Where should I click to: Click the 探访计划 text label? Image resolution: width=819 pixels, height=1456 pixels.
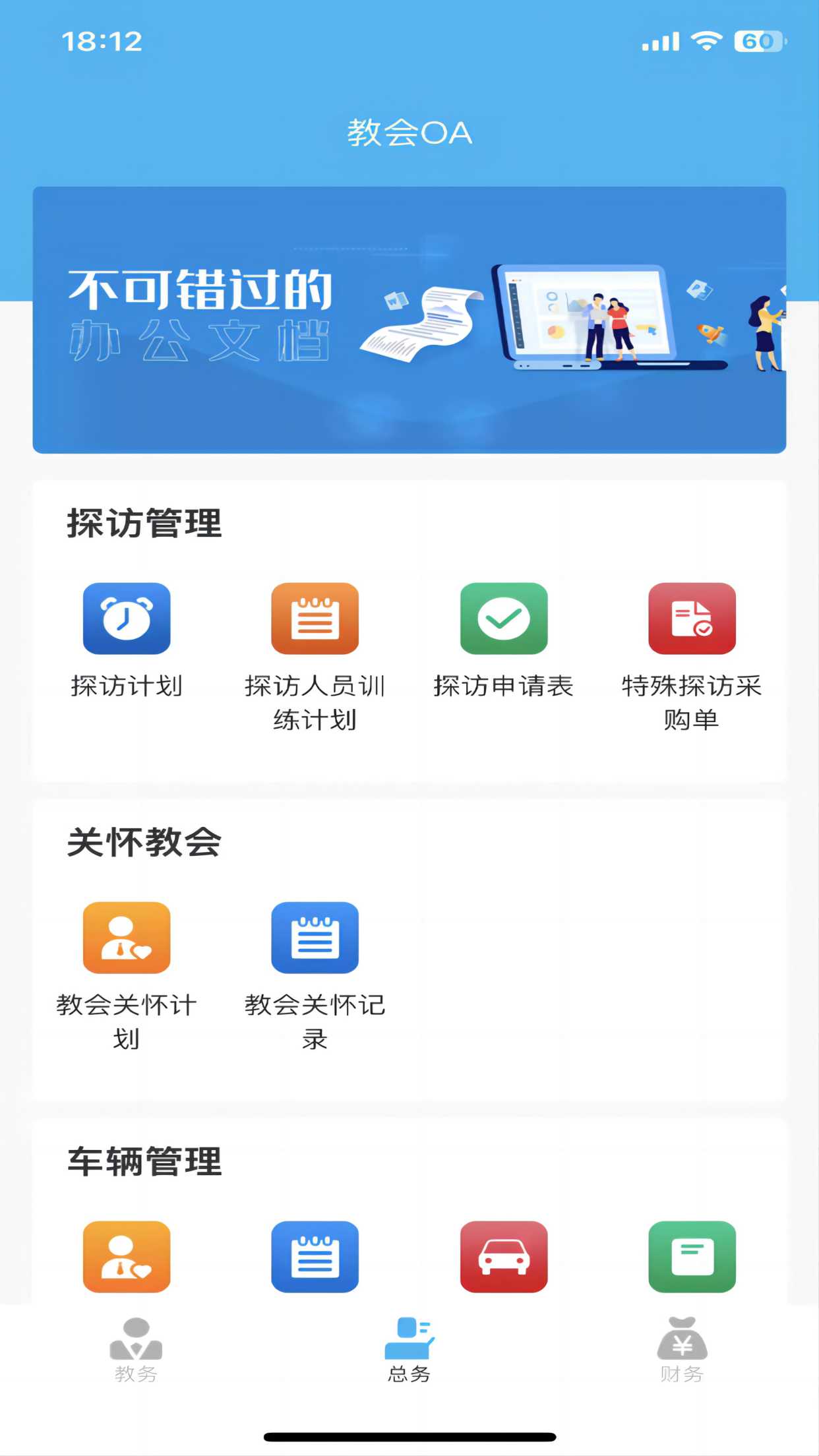(127, 687)
